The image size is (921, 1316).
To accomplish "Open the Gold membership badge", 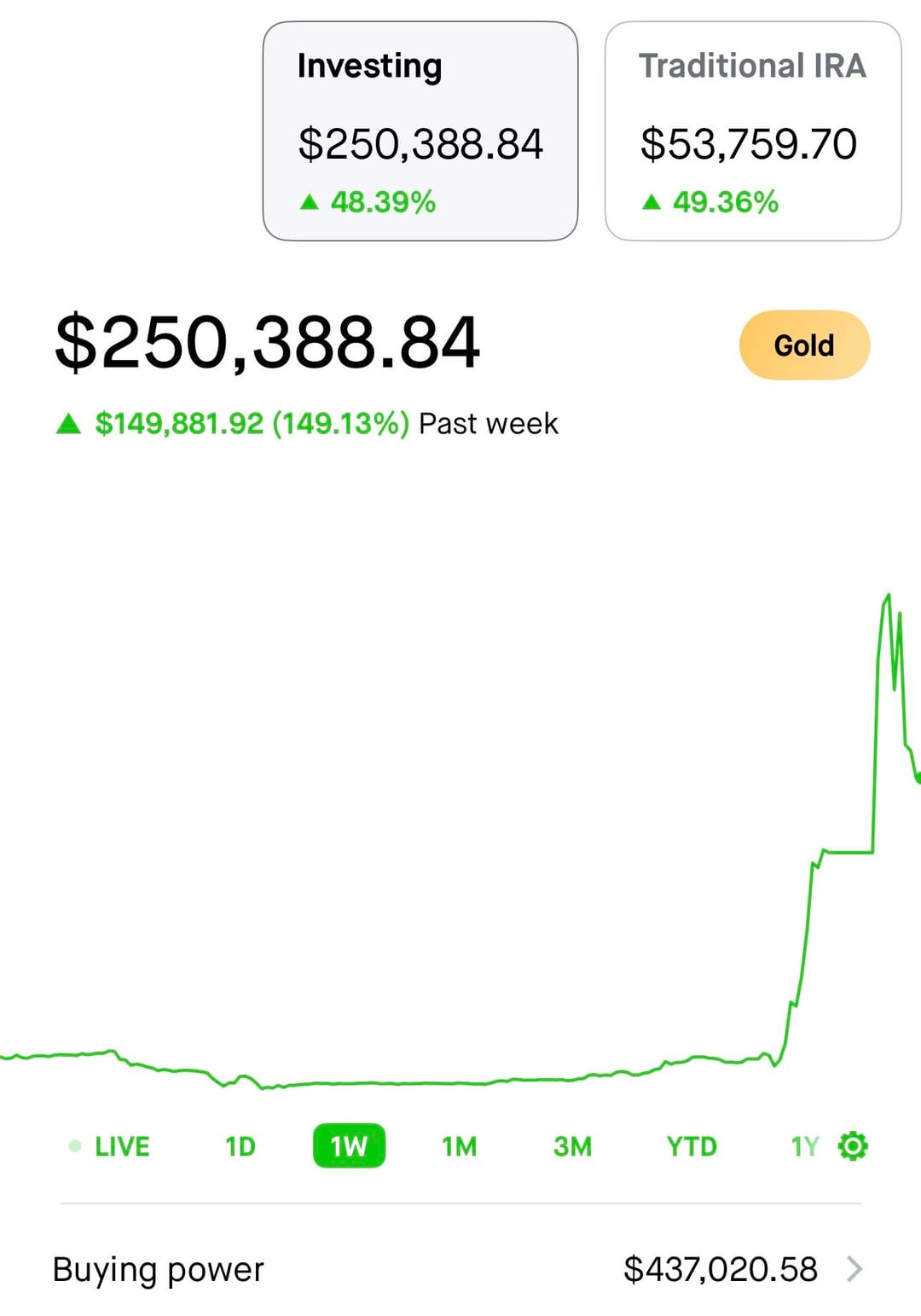I will pos(803,345).
